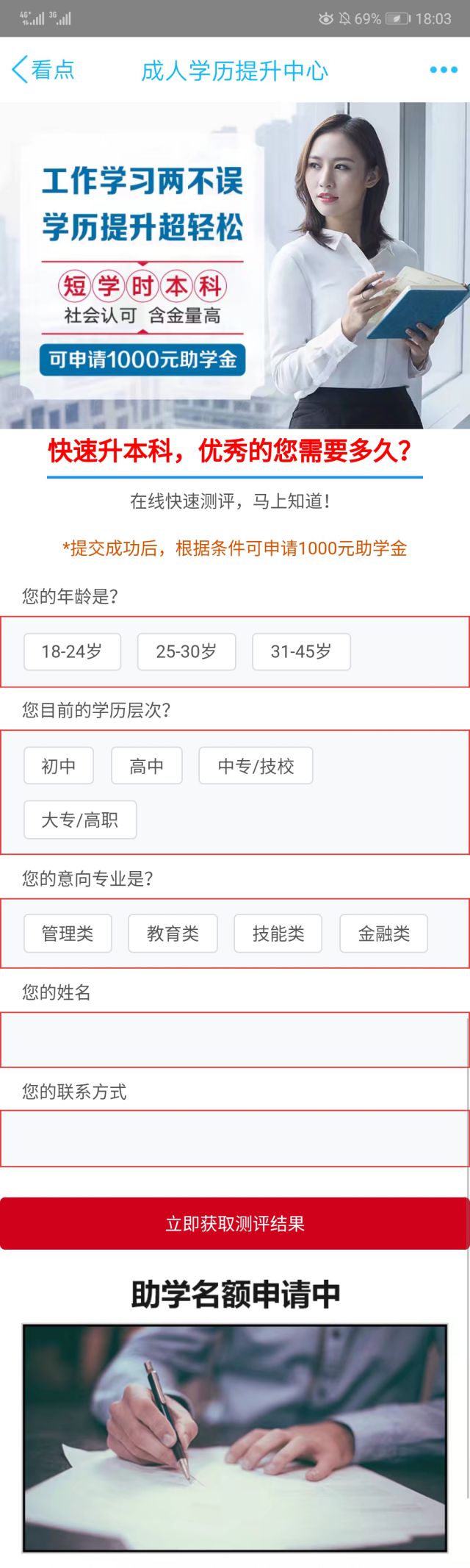Choose the 教育类 major

tap(173, 934)
